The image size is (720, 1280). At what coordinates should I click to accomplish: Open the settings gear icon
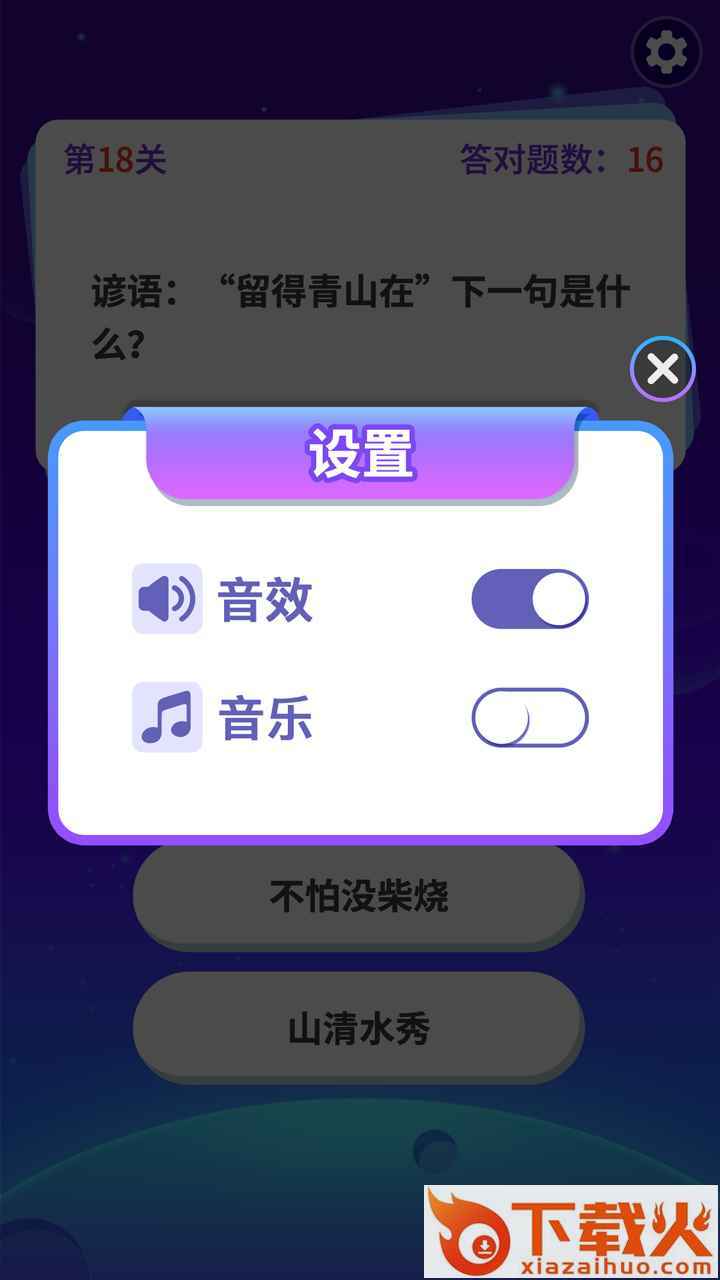tap(666, 52)
